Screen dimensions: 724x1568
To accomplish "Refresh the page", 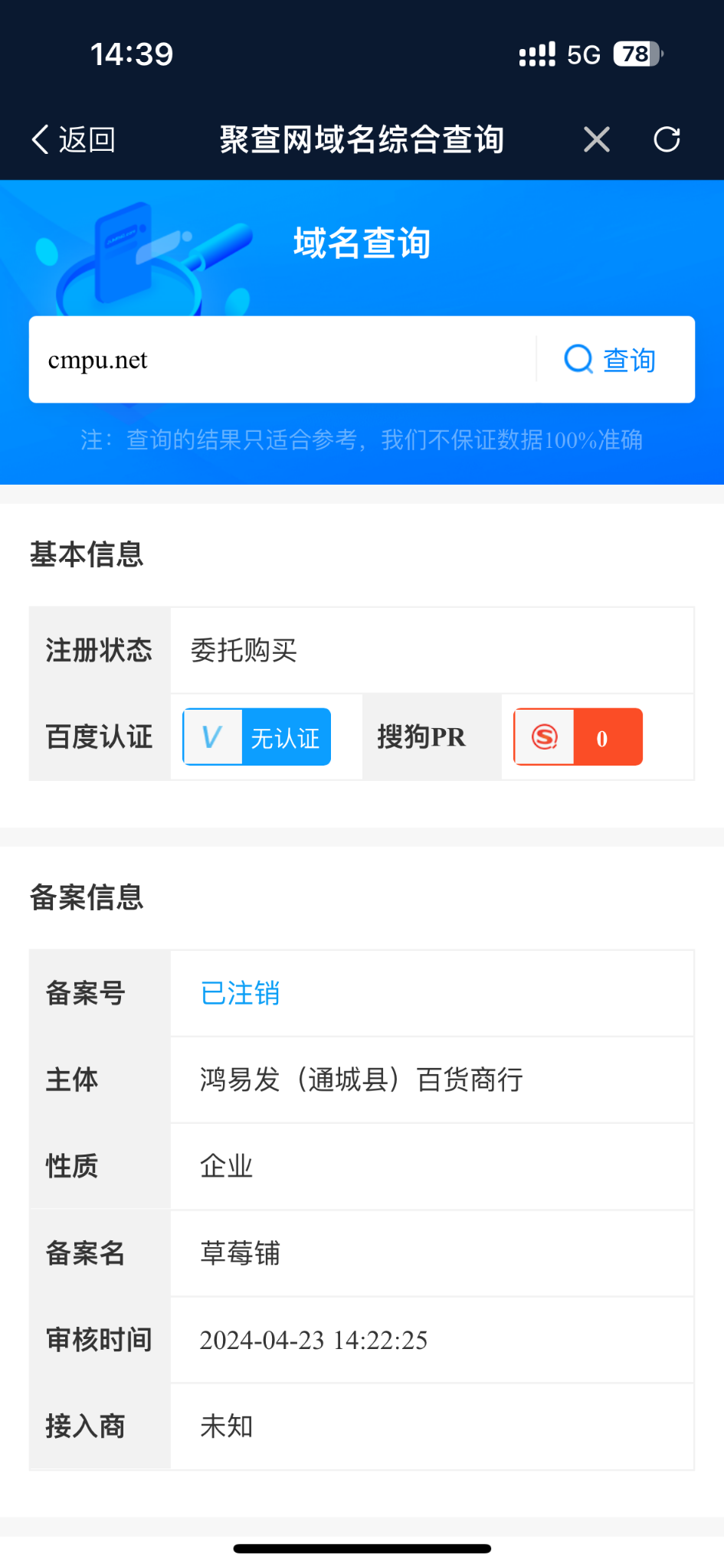I will coord(667,139).
